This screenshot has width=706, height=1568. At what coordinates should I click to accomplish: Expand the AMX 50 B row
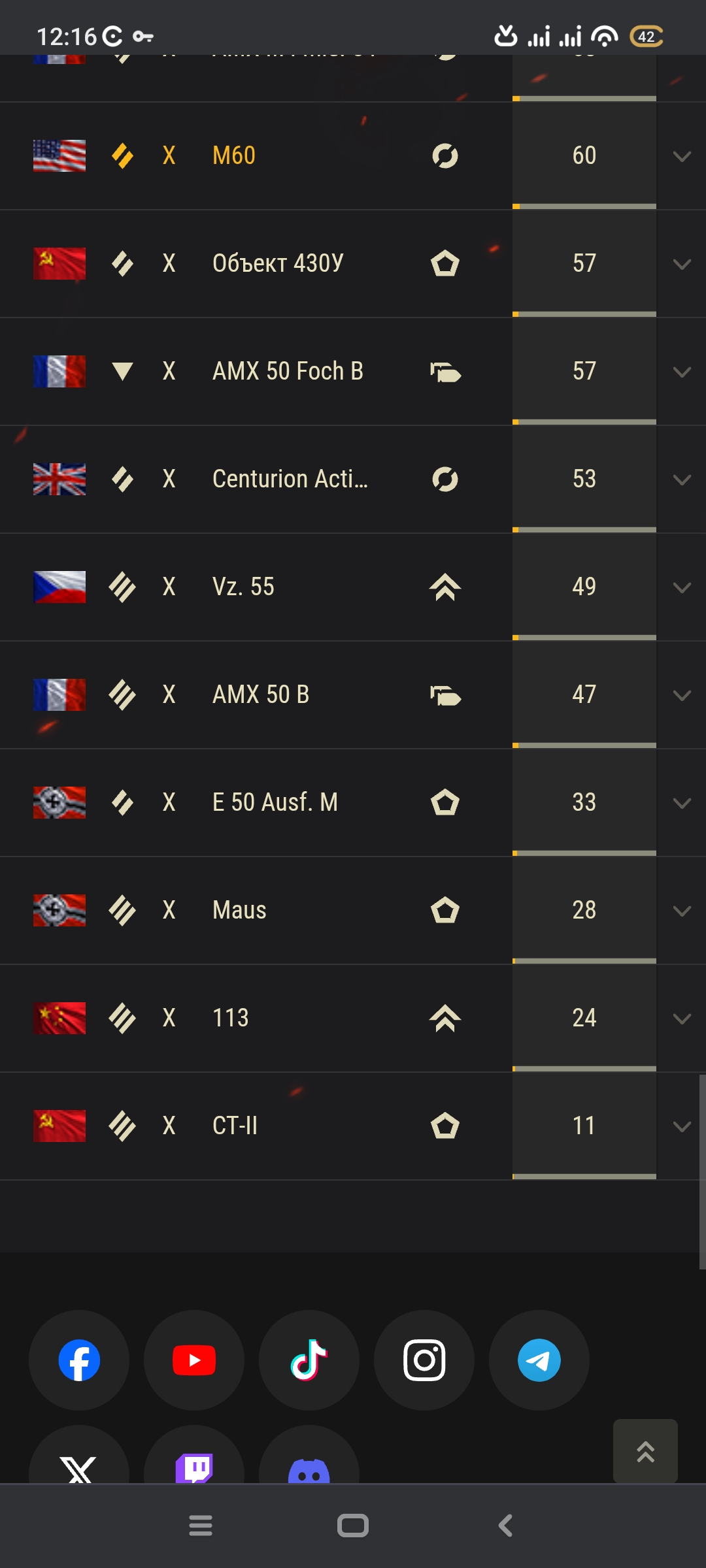[681, 695]
